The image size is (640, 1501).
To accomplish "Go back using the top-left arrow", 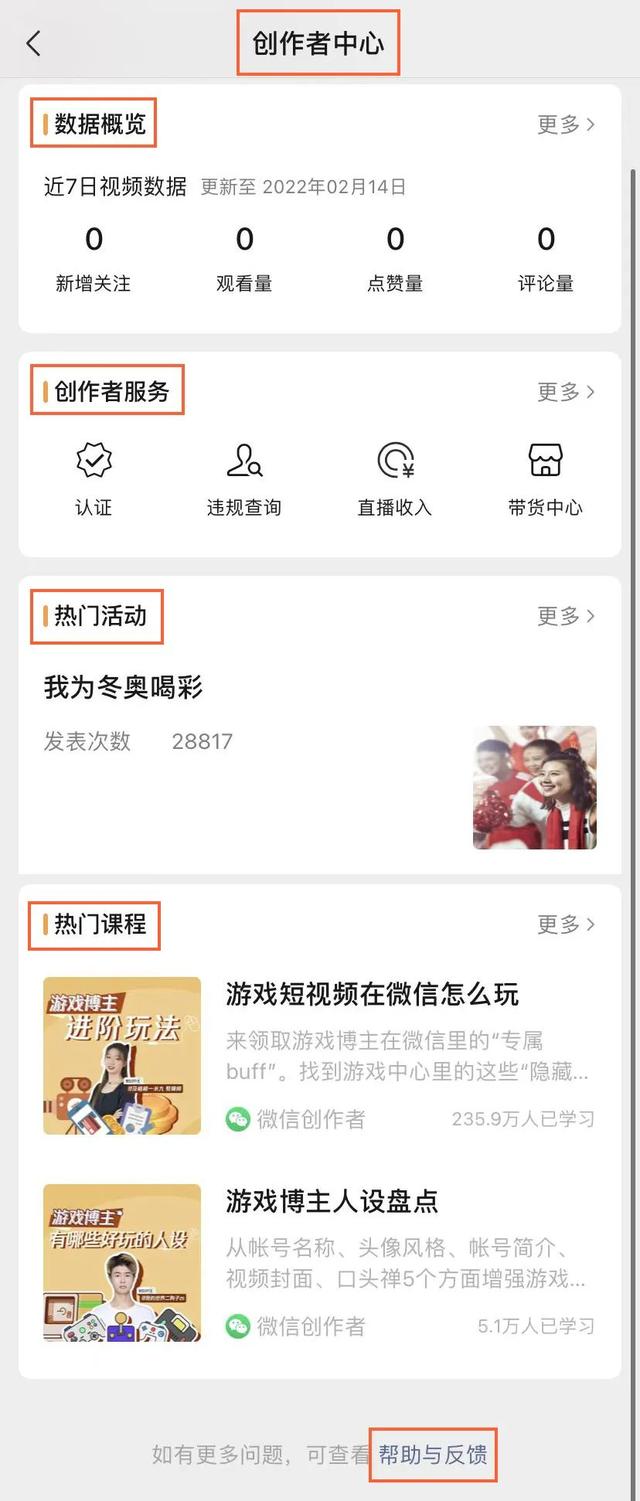I will tap(34, 43).
